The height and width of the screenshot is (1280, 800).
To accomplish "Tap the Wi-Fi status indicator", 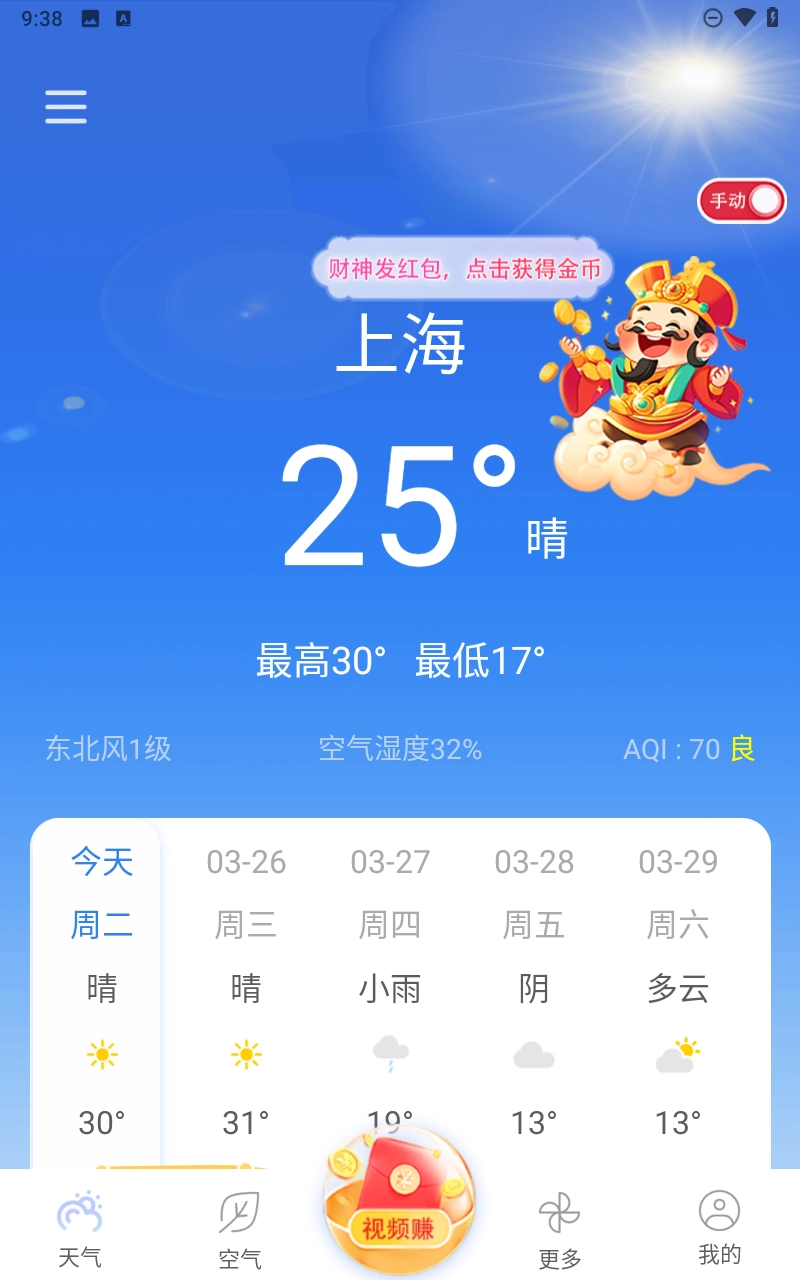I will point(743,17).
